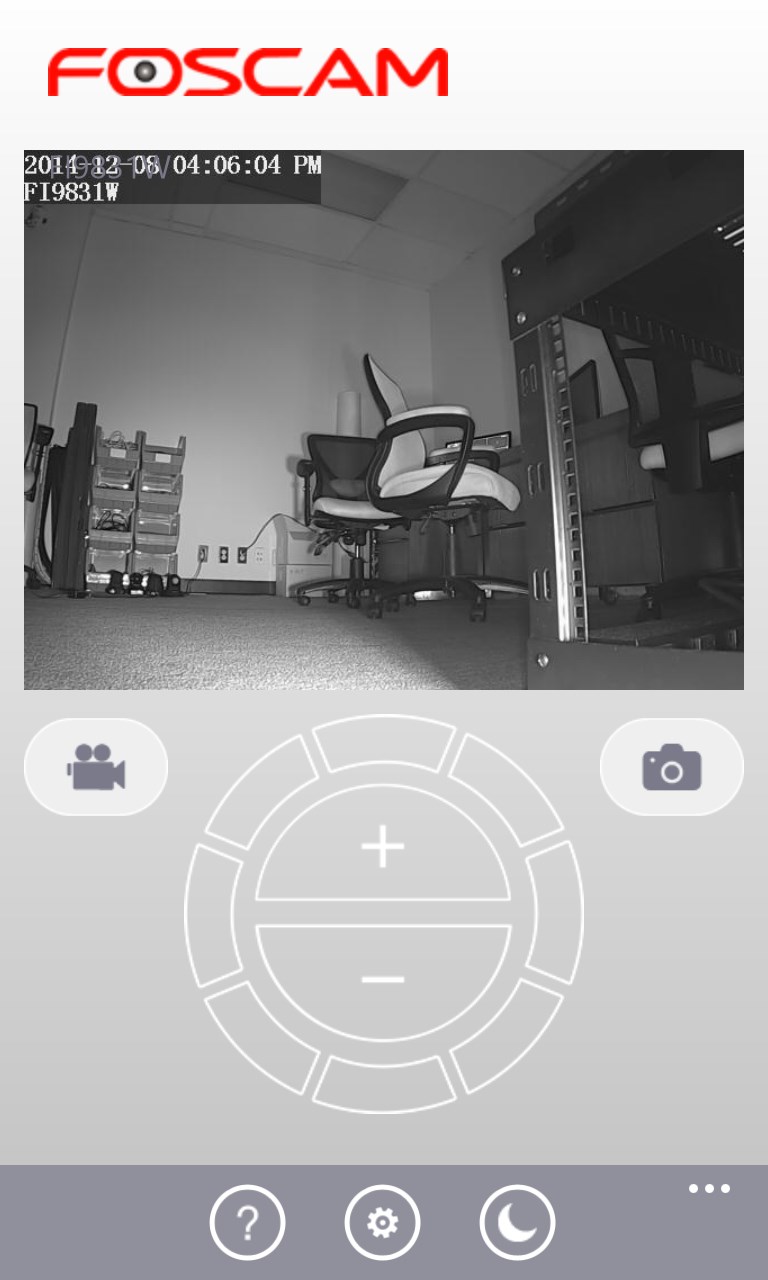Open the help question mark
The width and height of the screenshot is (768, 1280).
247,1222
